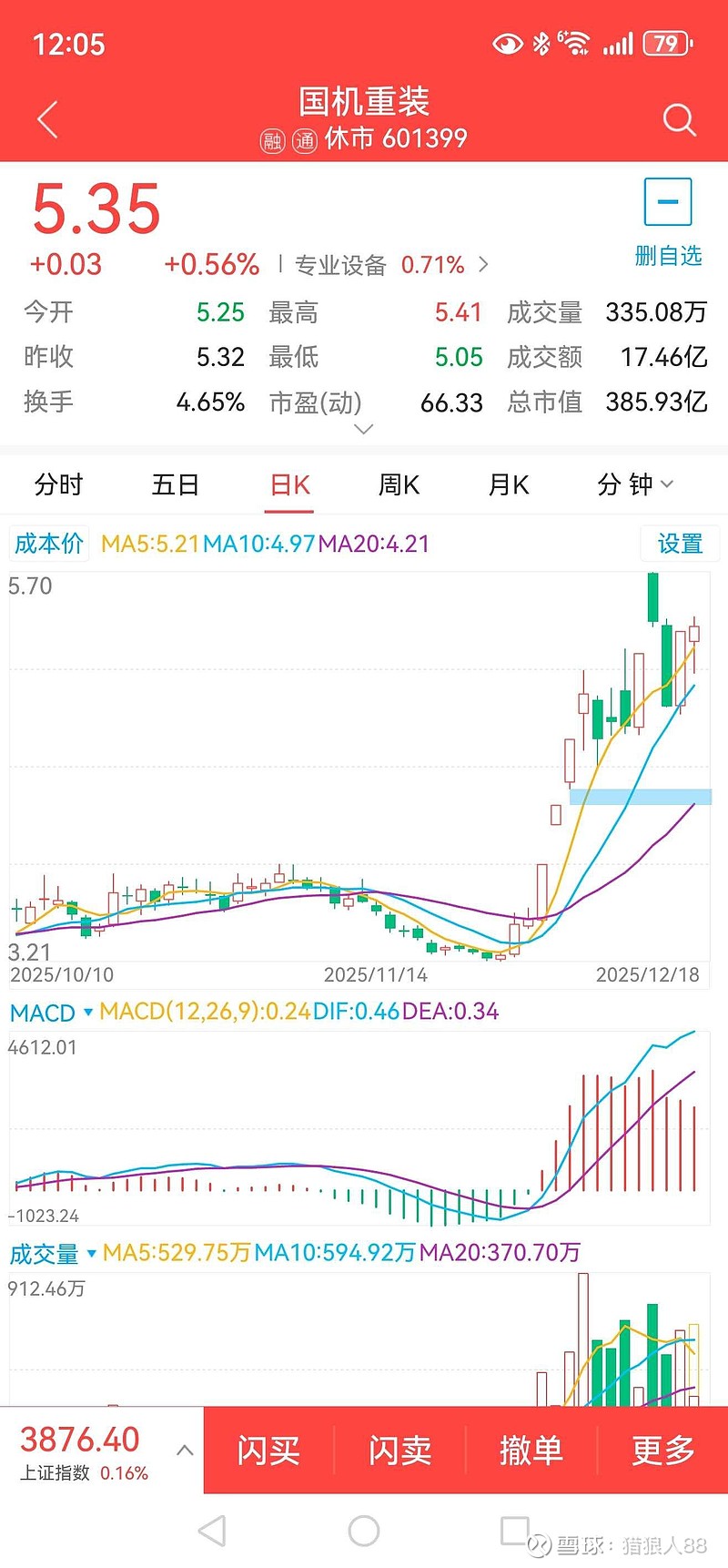Image resolution: width=728 pixels, height=1568 pixels.
Task: Tap the back arrow to exit 国机重装 page
Action: tap(46, 119)
